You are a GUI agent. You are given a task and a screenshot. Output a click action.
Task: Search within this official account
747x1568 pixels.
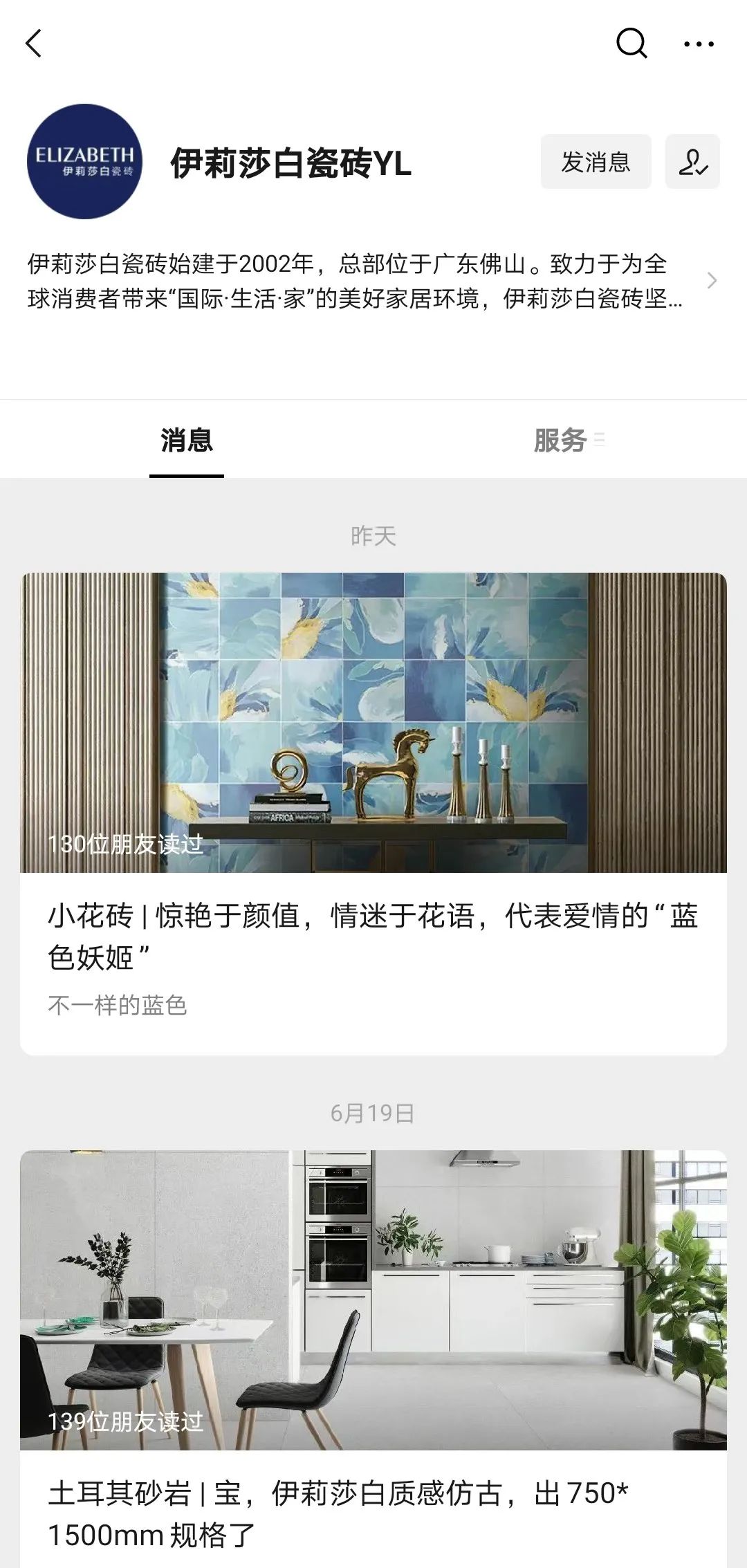(631, 44)
